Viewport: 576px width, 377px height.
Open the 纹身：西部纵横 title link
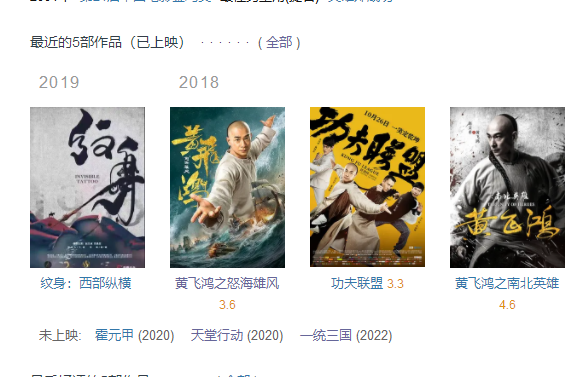[86, 283]
